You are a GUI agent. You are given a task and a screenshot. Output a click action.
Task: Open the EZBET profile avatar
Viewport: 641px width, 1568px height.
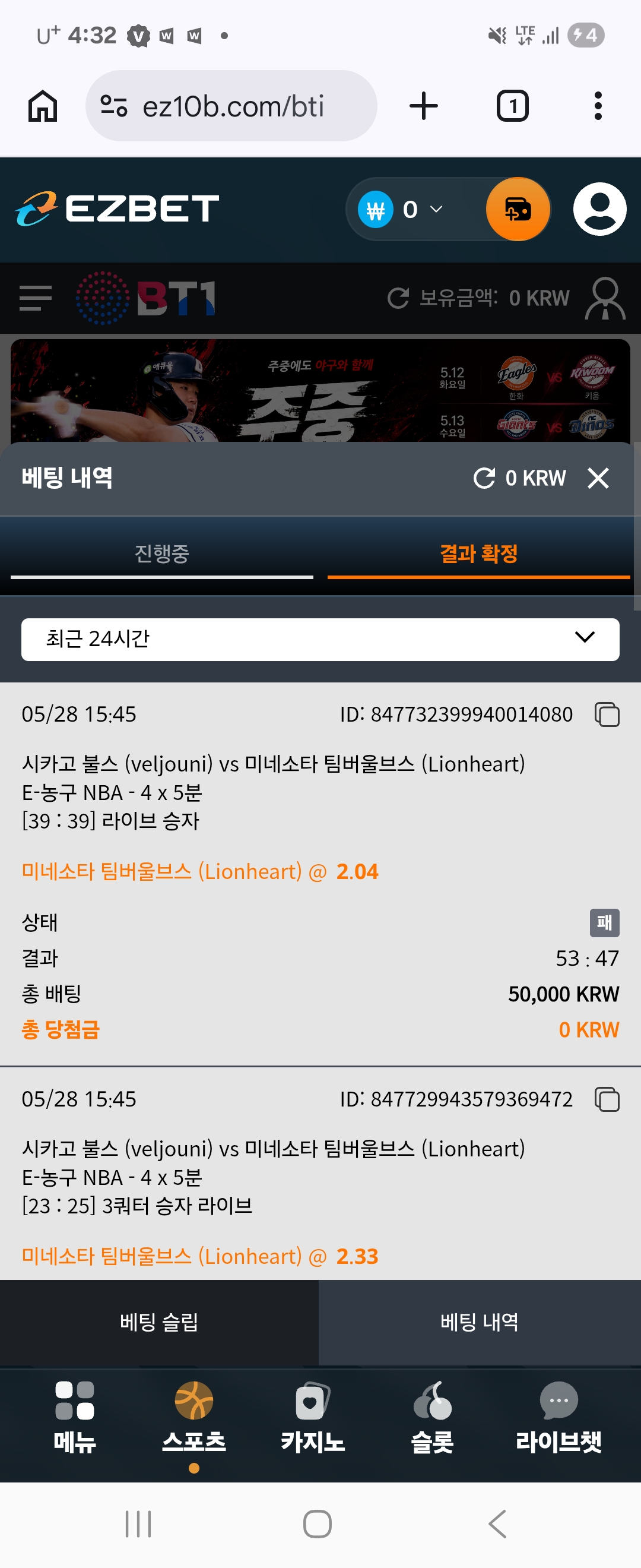point(599,210)
